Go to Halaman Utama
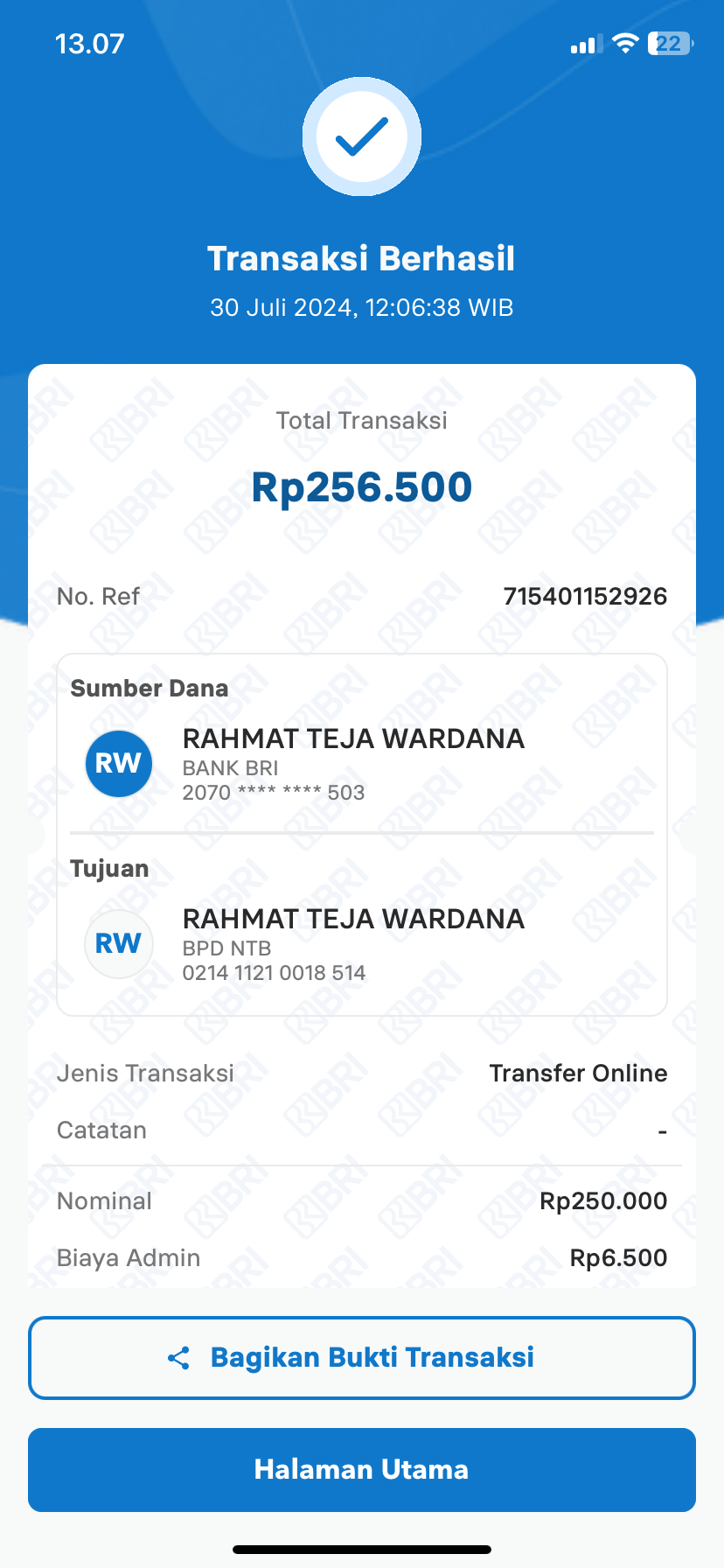 coord(362,1469)
